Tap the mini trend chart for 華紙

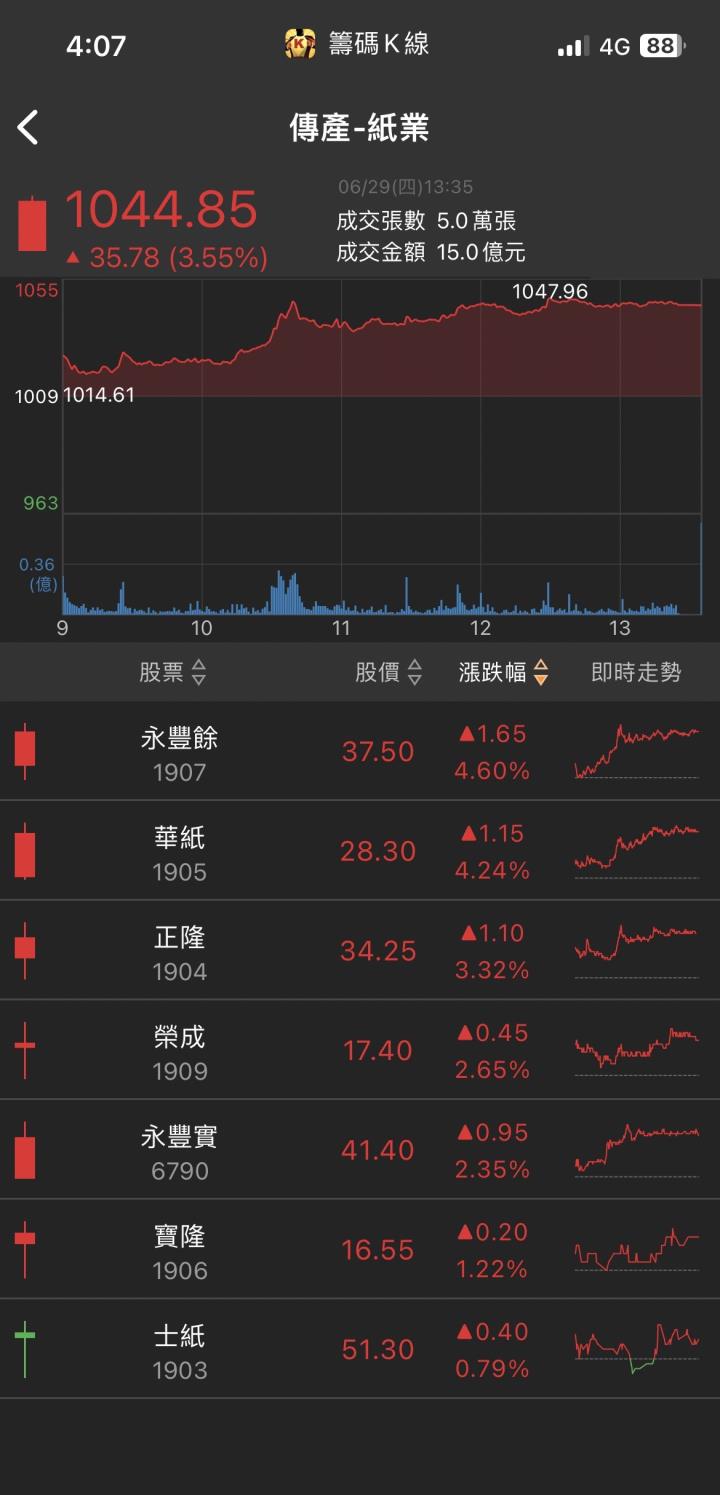coord(637,851)
